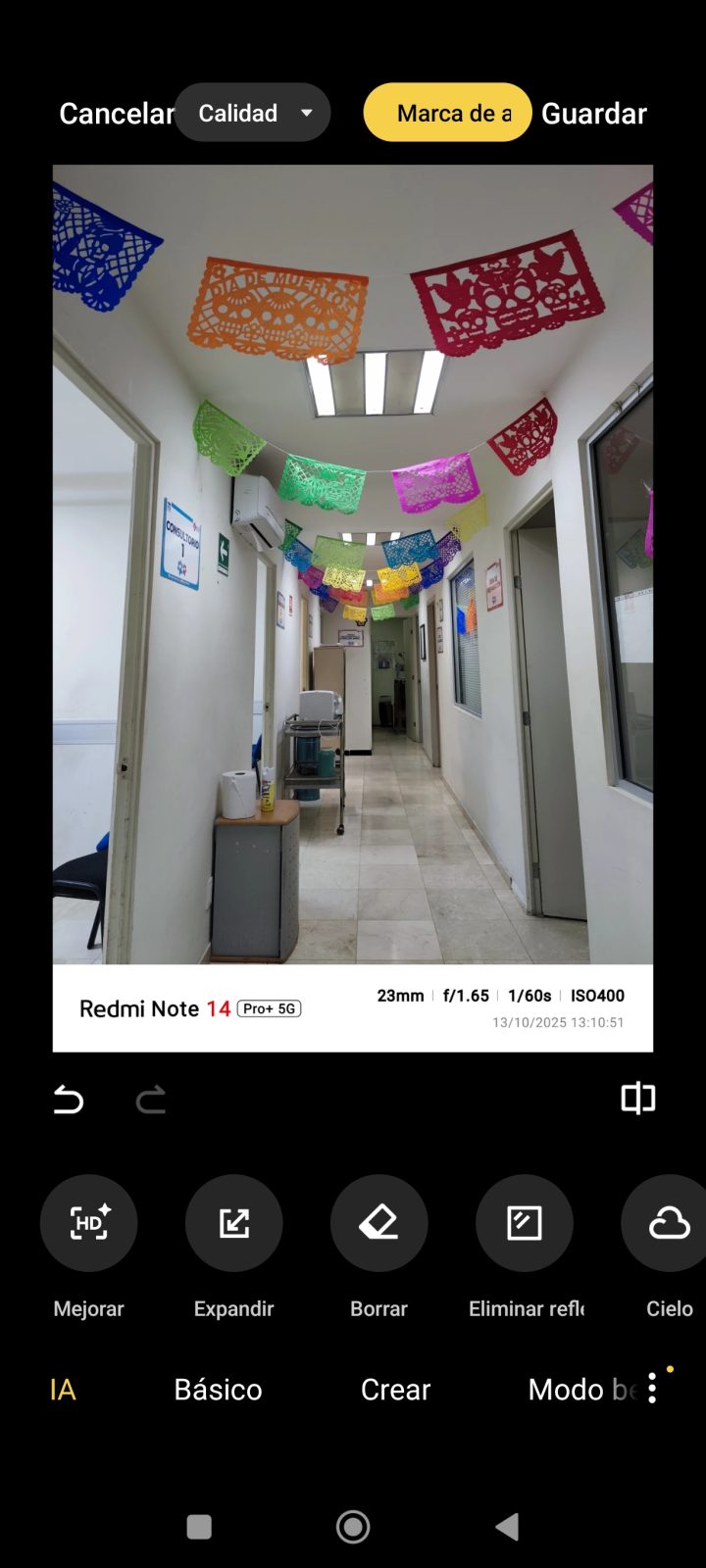The height and width of the screenshot is (1568, 706).
Task: Tap the yellow Marca de agua button
Action: click(x=448, y=113)
